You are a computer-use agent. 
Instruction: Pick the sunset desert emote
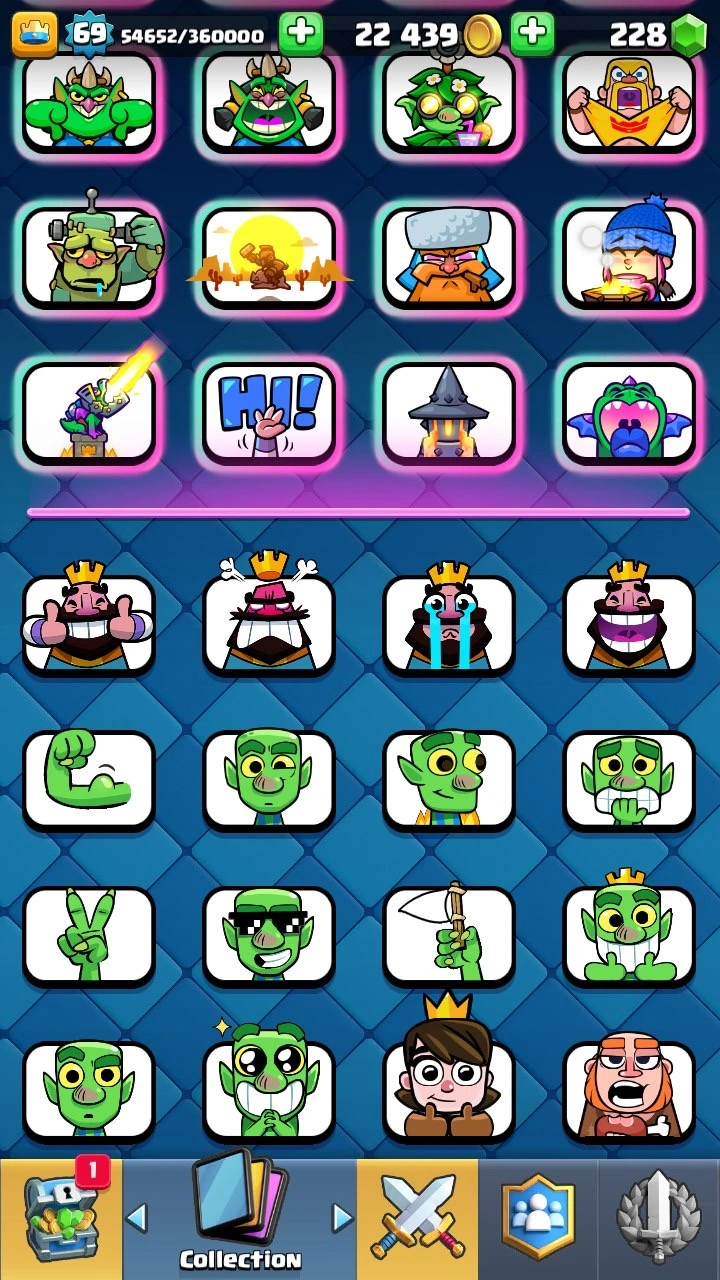coord(269,255)
